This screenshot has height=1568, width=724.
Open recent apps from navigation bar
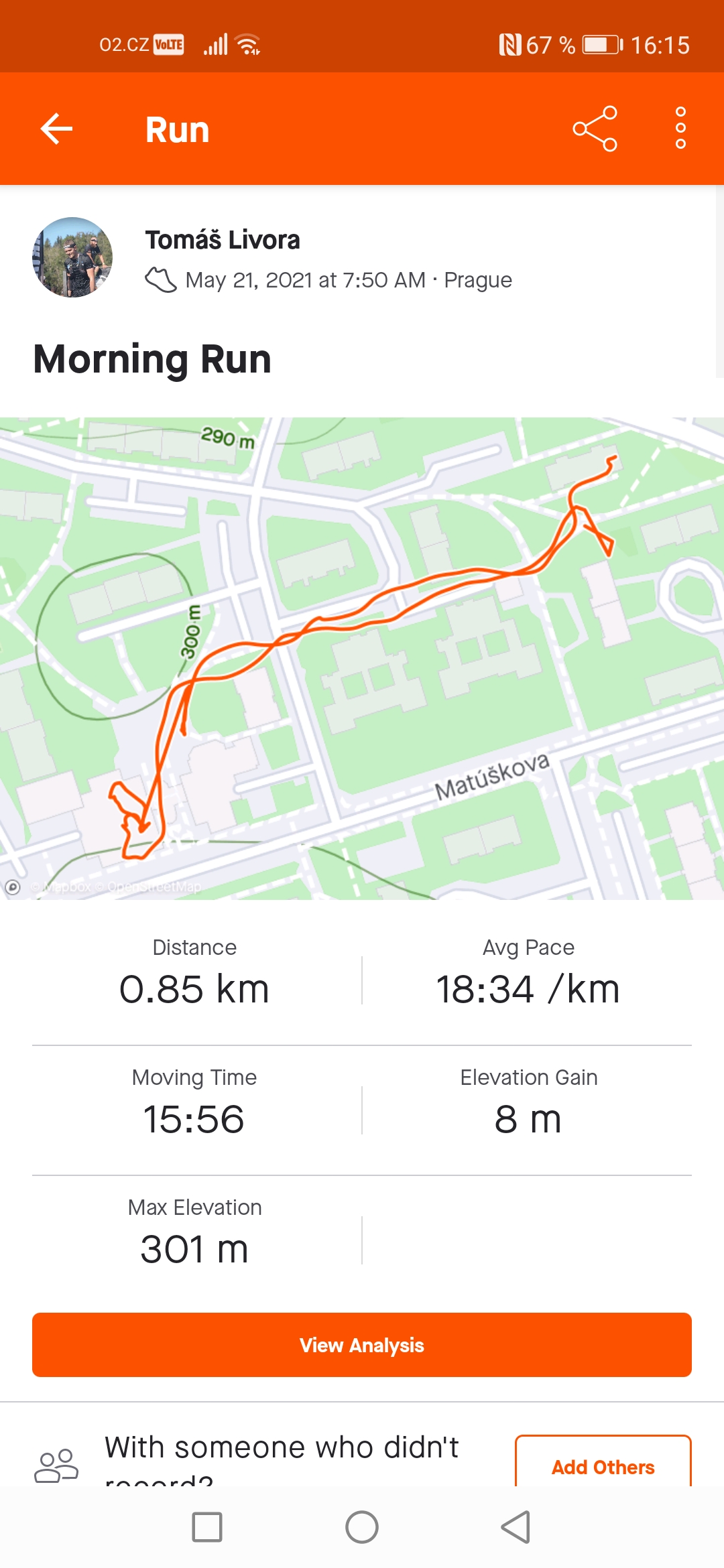coord(207,1528)
